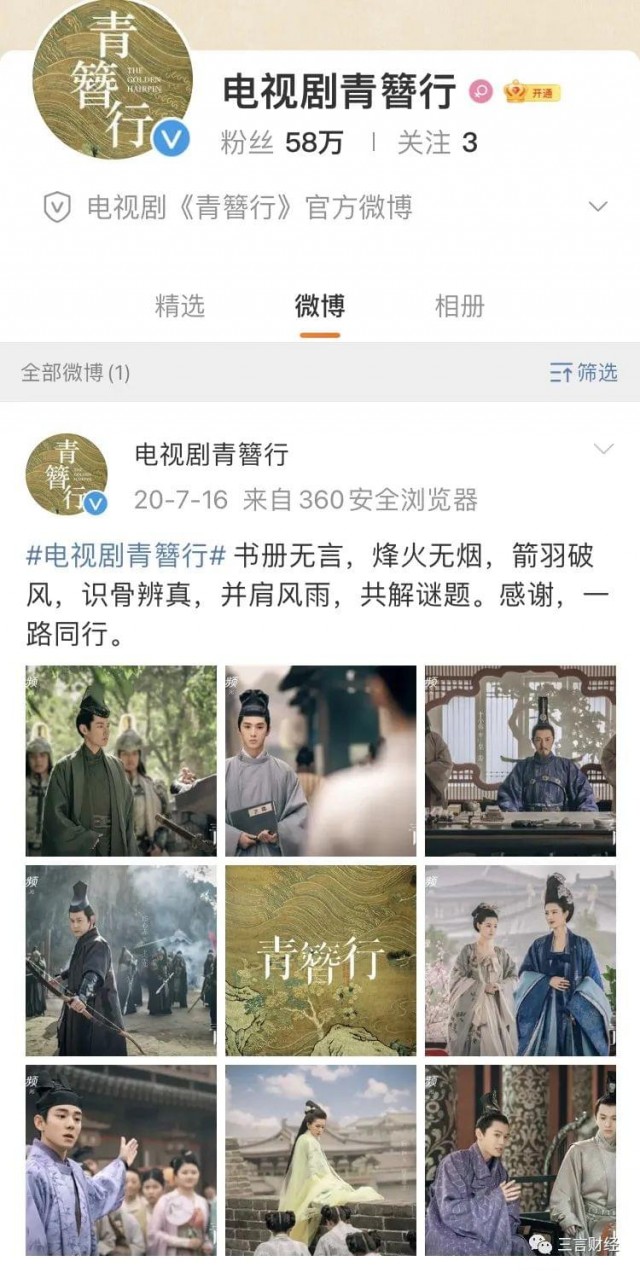The height and width of the screenshot is (1273, 640).
Task: Select the 微博 tab
Action: click(320, 306)
